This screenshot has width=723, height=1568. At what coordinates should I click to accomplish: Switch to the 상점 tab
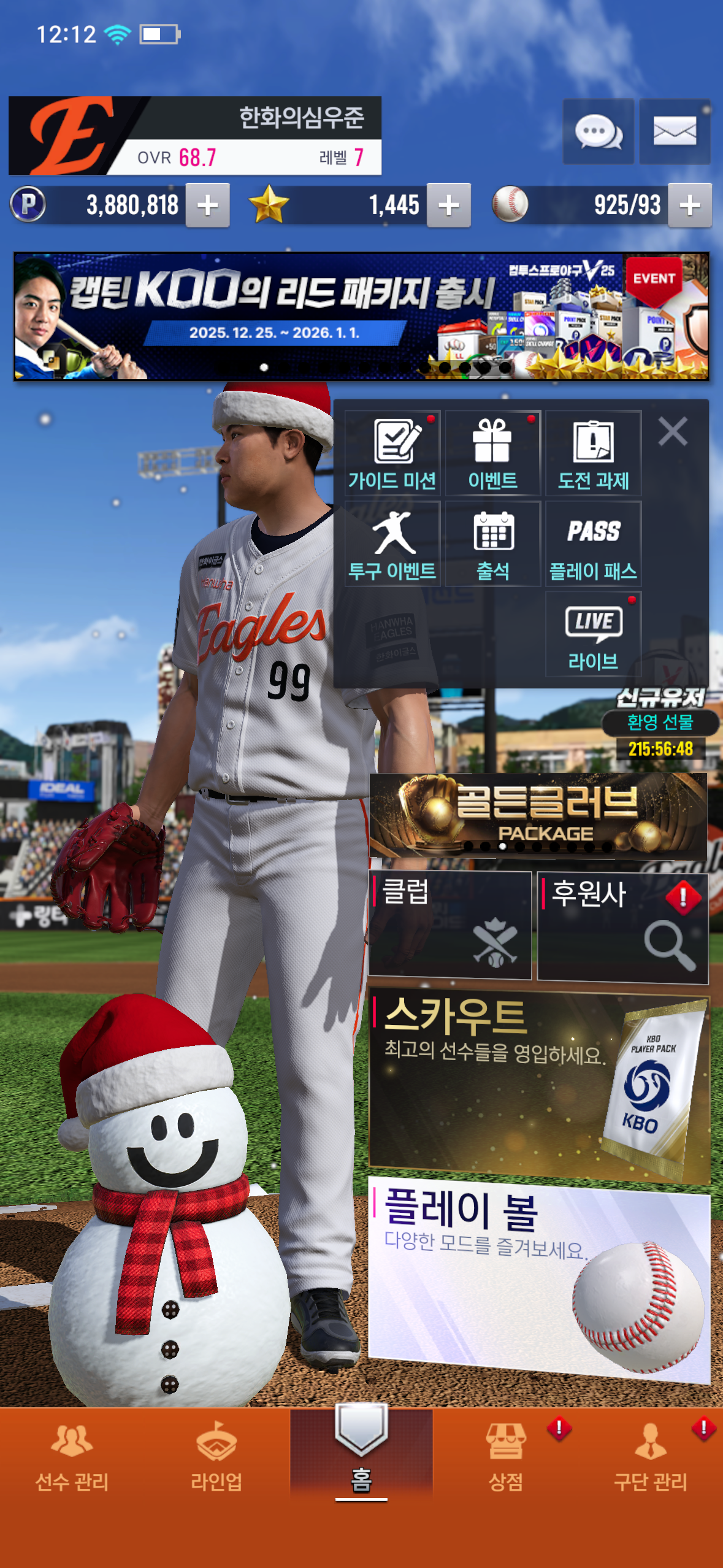click(x=506, y=1457)
